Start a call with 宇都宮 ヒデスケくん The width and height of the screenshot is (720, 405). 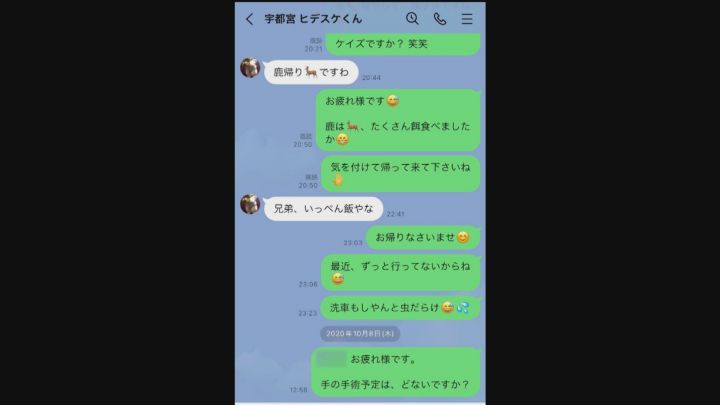coord(440,19)
